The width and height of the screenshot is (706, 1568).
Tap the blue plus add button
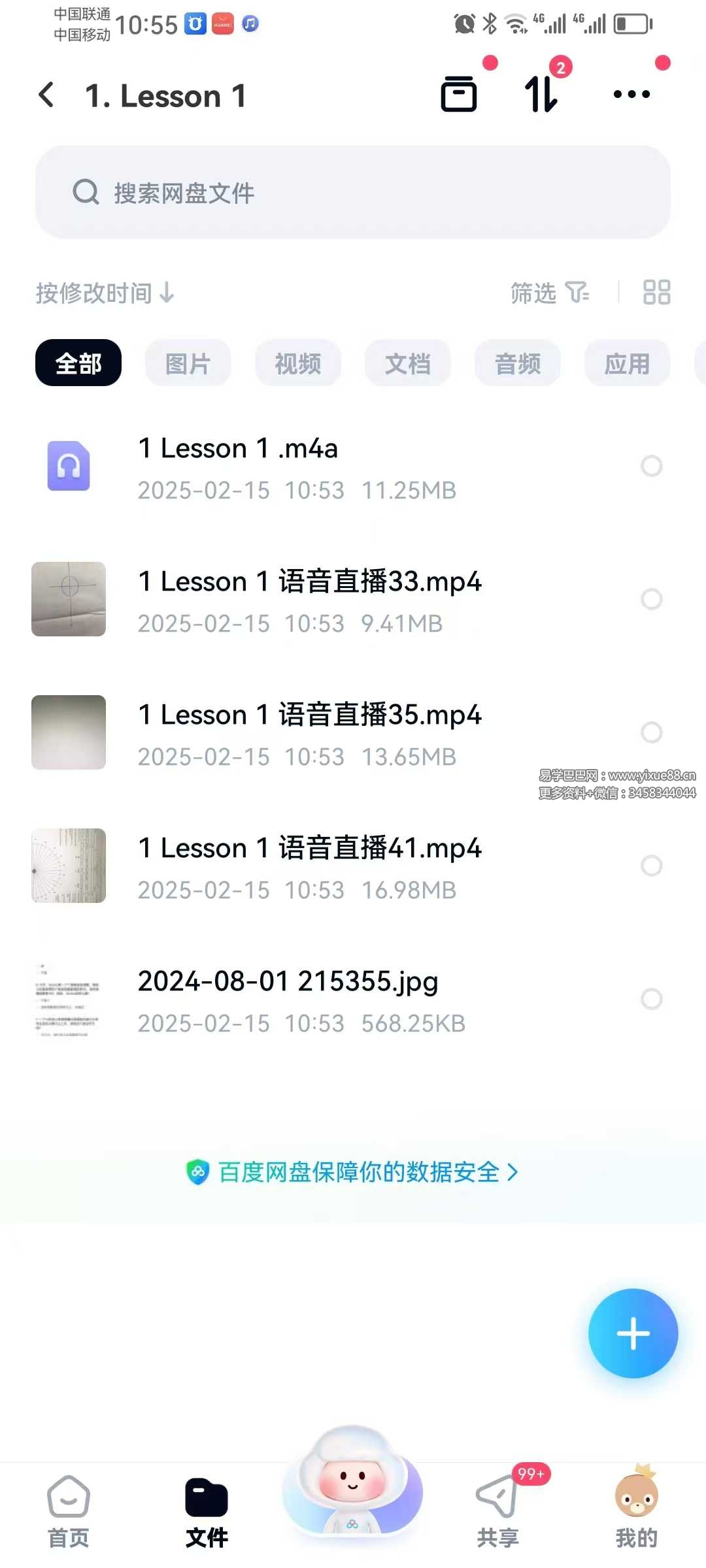tap(633, 1333)
